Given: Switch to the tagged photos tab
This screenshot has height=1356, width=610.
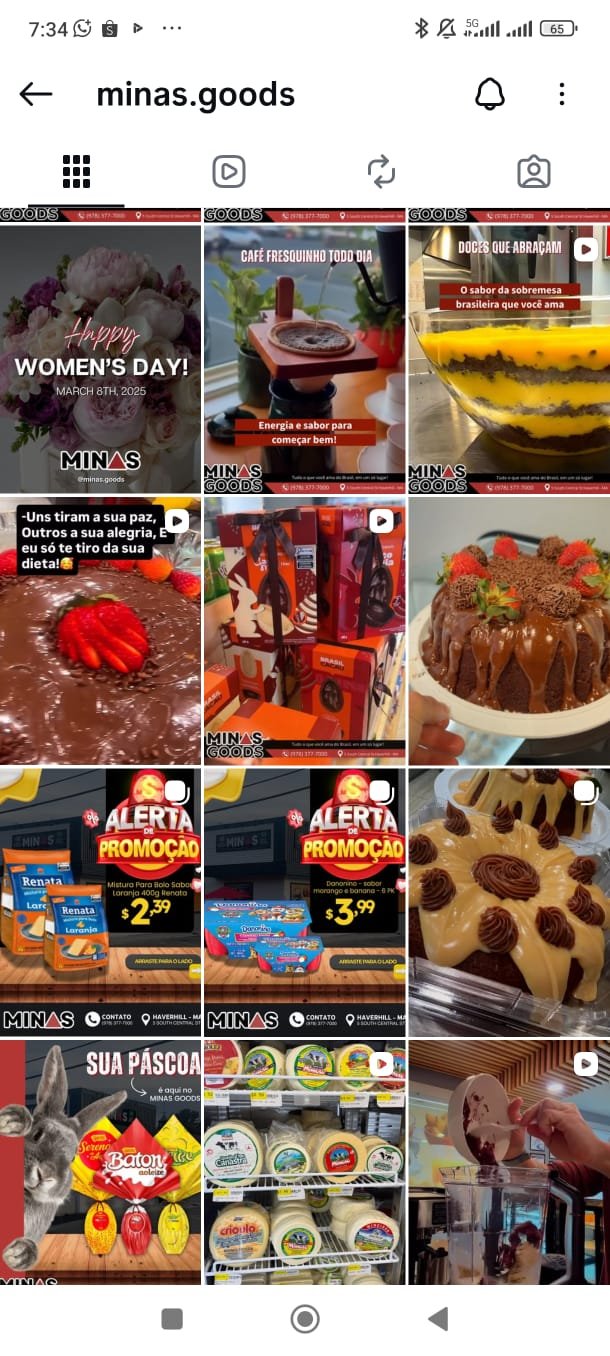Looking at the screenshot, I should (x=534, y=172).
